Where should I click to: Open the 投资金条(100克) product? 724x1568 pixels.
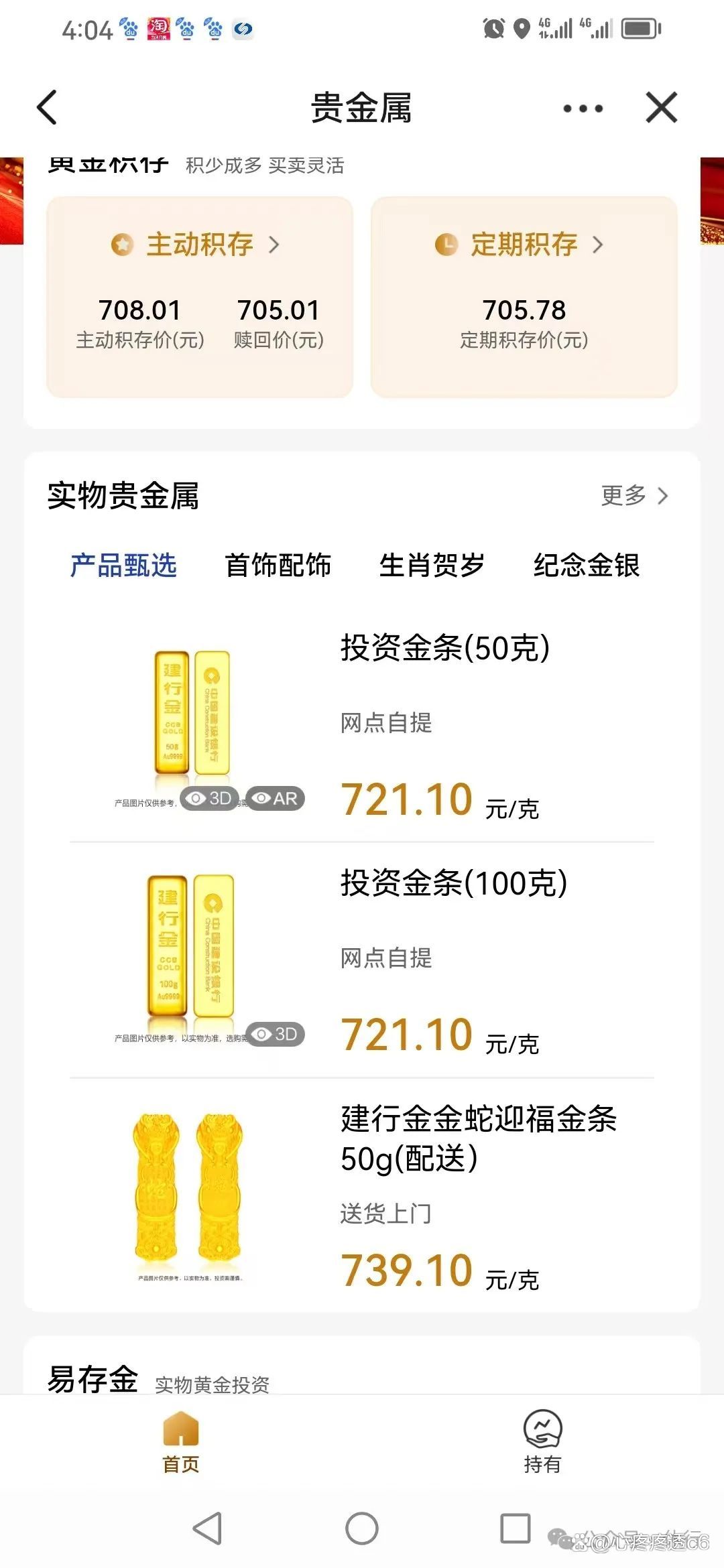point(454,883)
